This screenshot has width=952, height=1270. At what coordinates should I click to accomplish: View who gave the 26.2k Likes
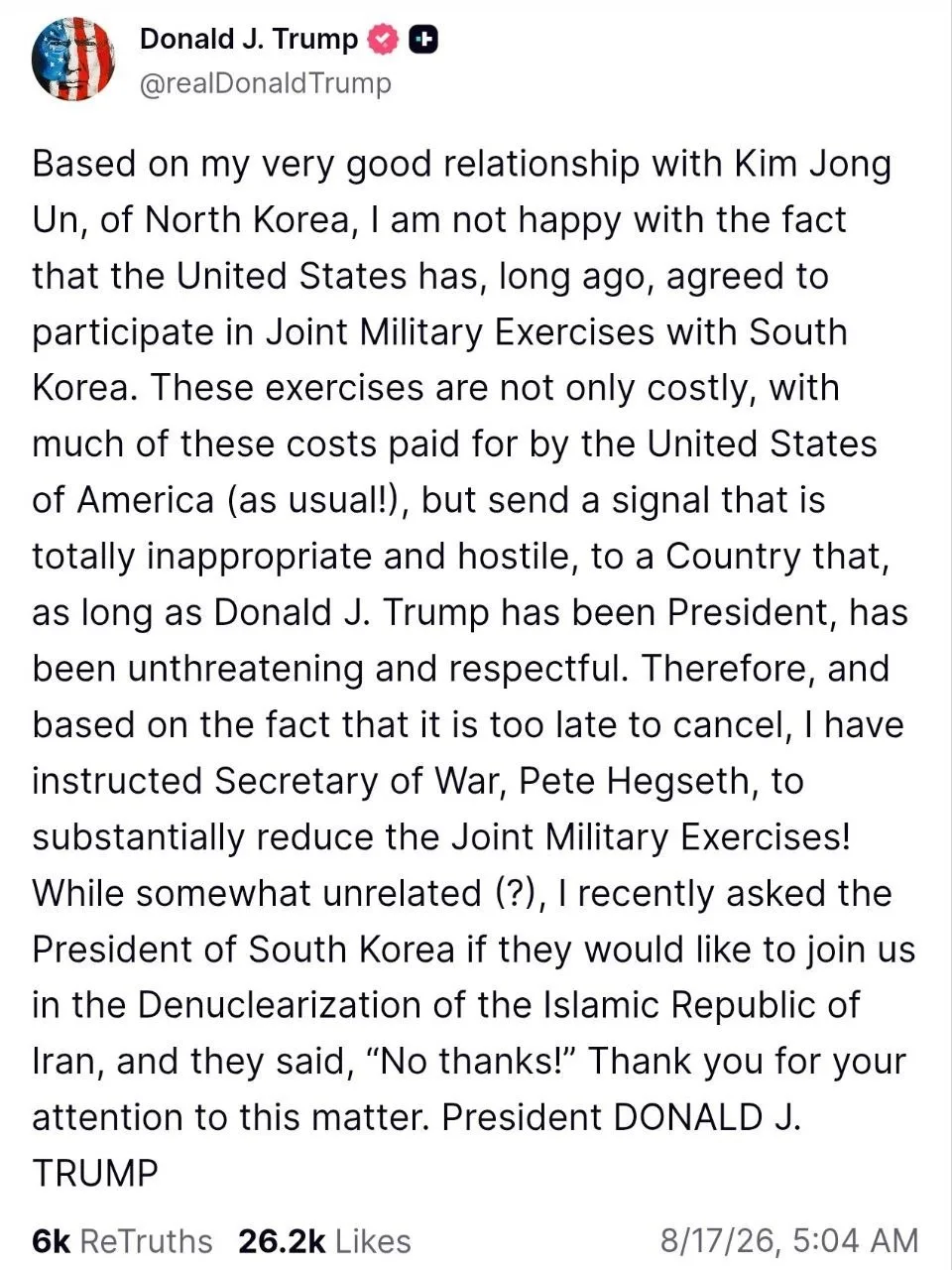pyautogui.click(x=324, y=1240)
